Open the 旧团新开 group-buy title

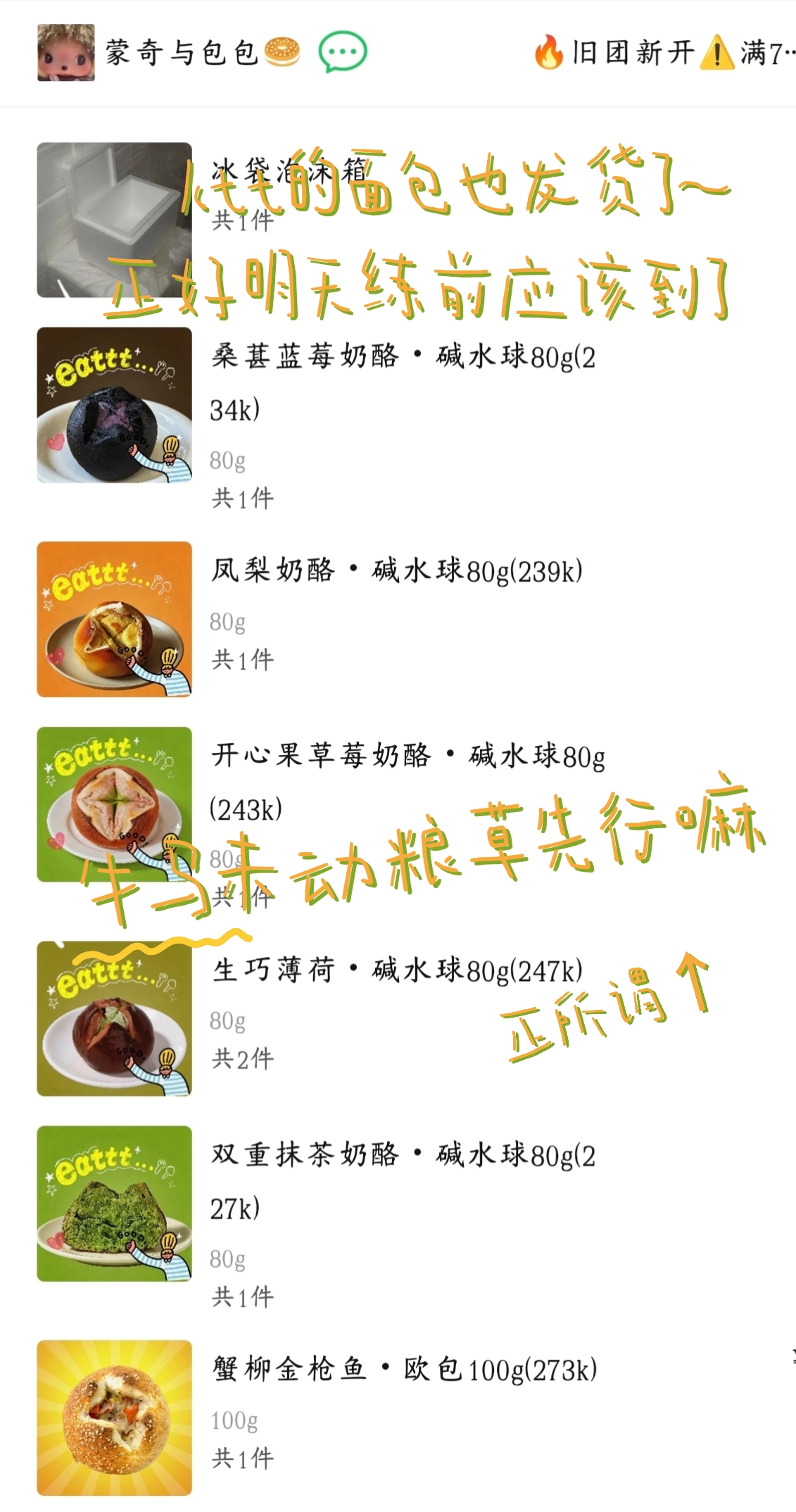[665, 53]
